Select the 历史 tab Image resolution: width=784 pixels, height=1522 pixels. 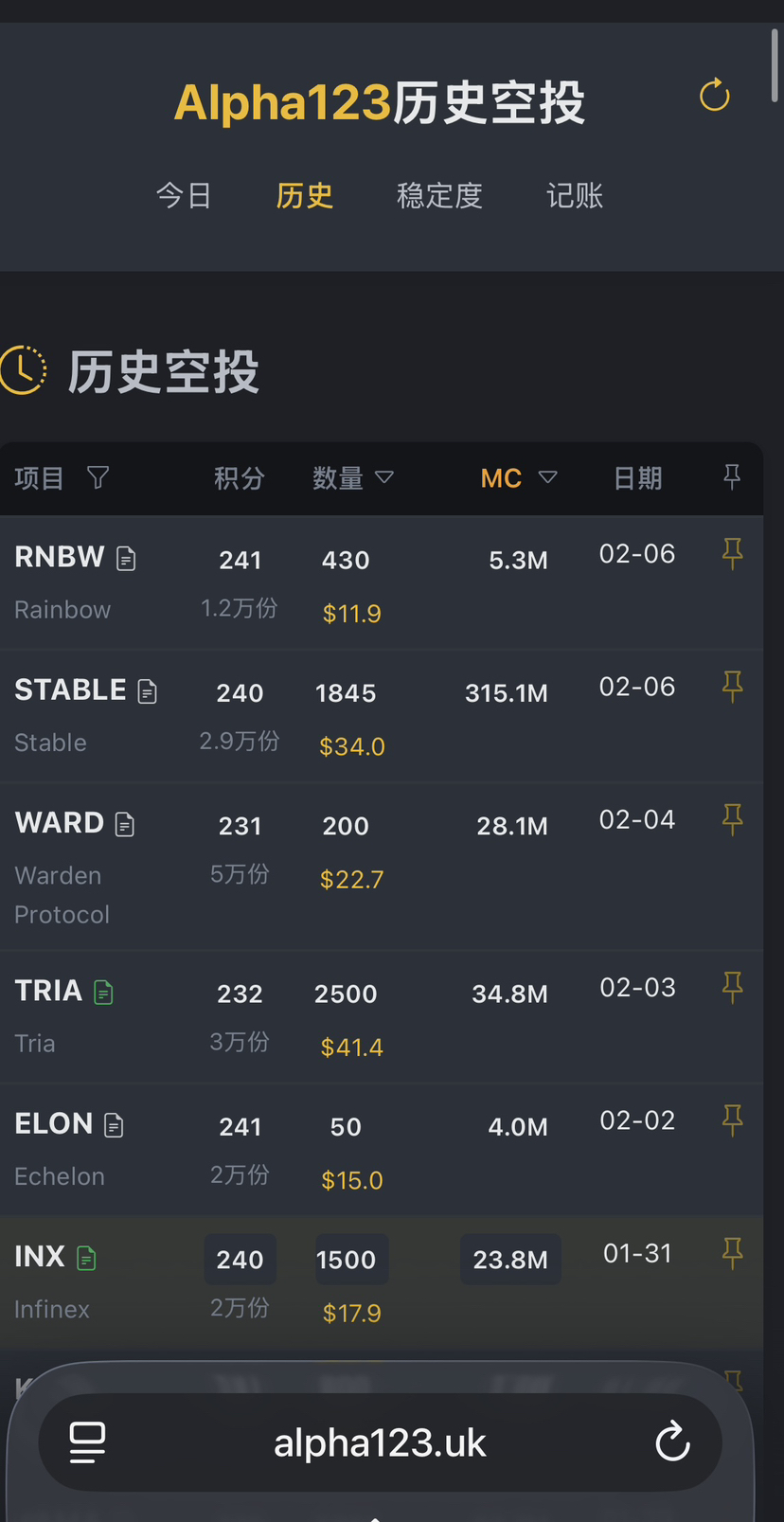tap(304, 196)
